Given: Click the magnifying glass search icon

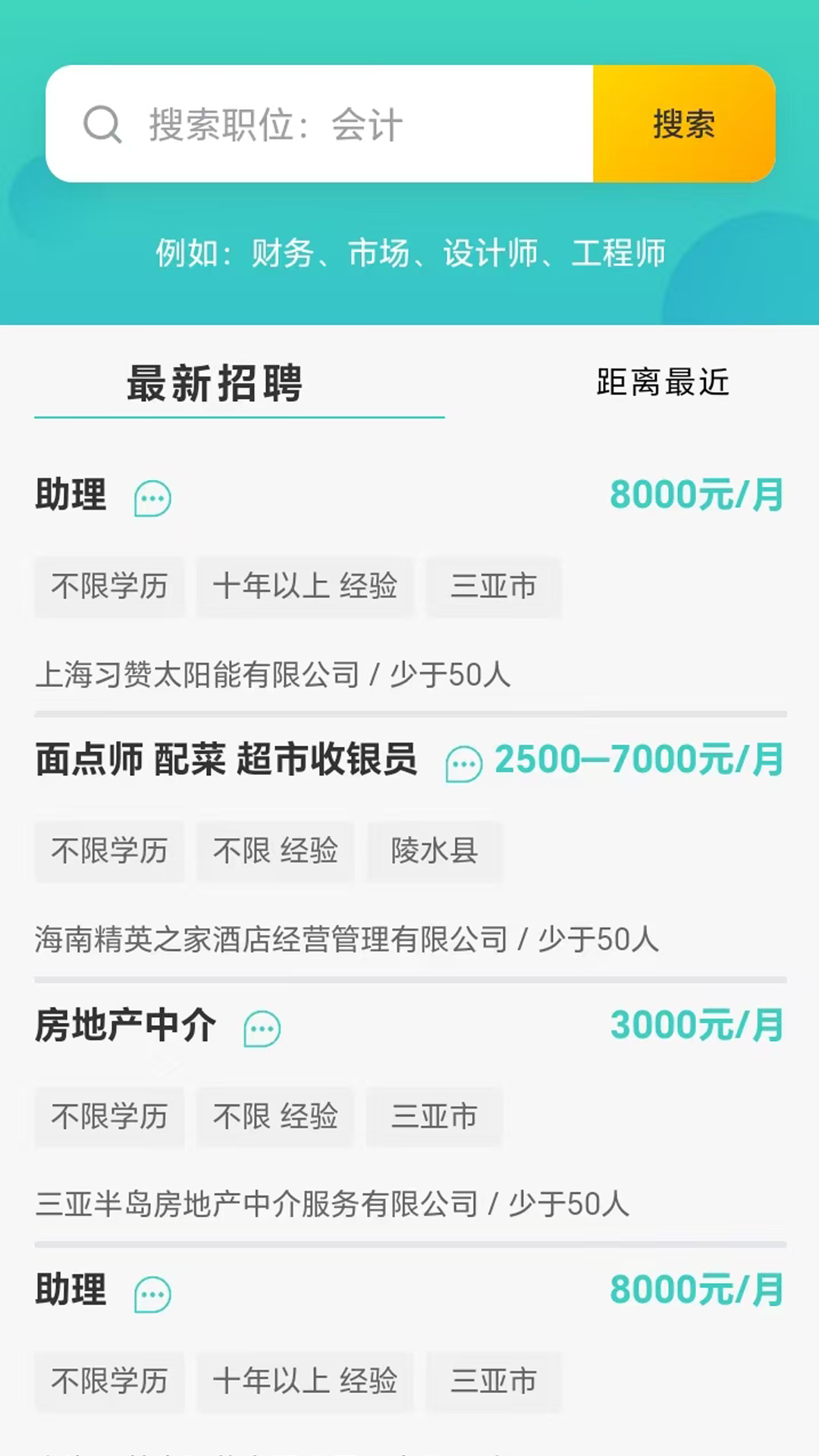Looking at the screenshot, I should (104, 124).
